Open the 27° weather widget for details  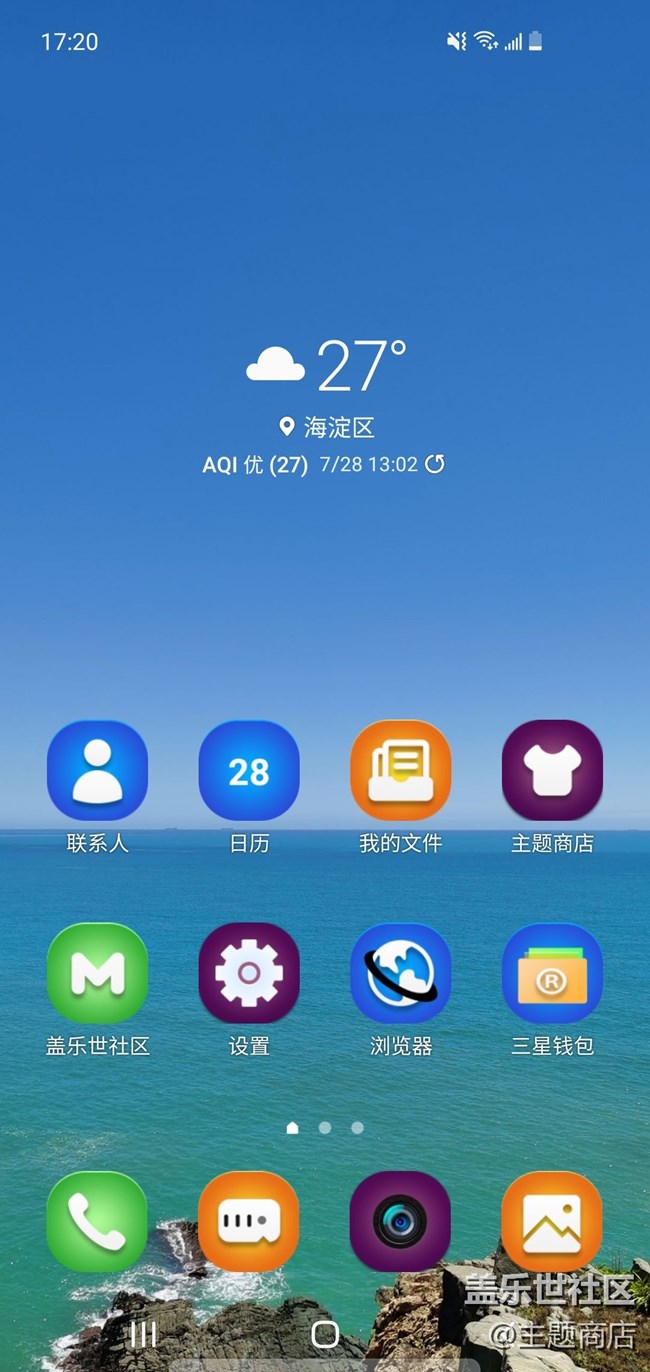click(330, 366)
